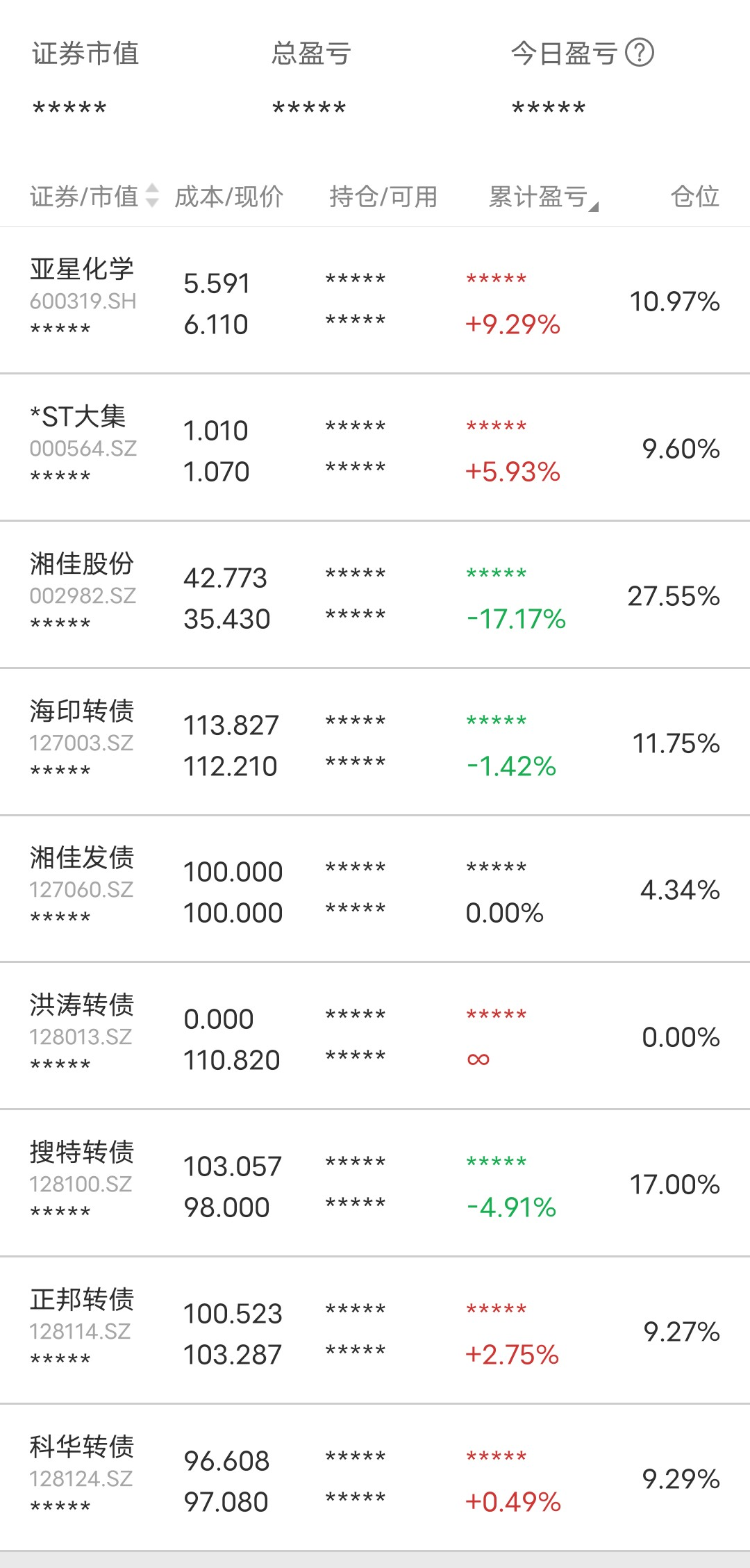Select the 海印转债 holding

[375, 742]
